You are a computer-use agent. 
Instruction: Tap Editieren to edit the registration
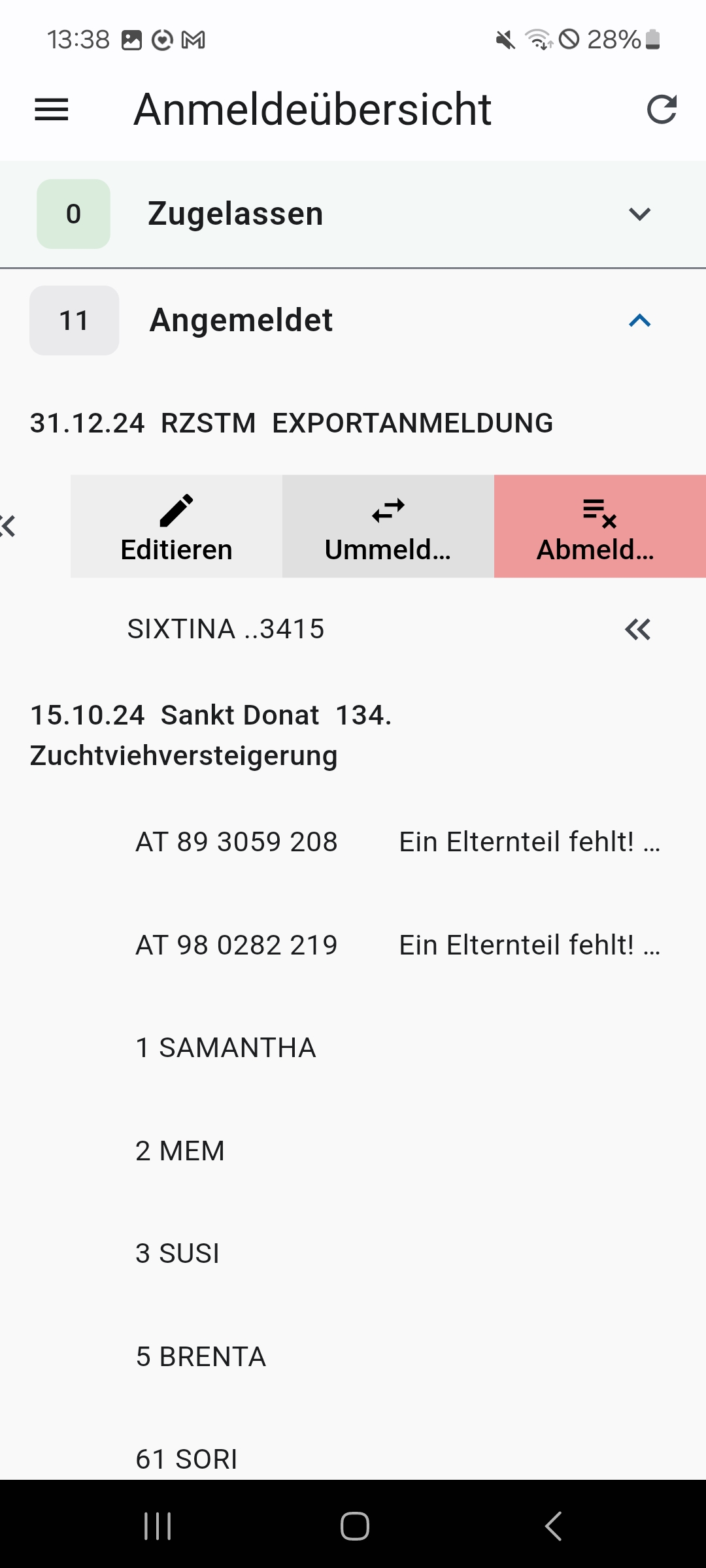(176, 527)
